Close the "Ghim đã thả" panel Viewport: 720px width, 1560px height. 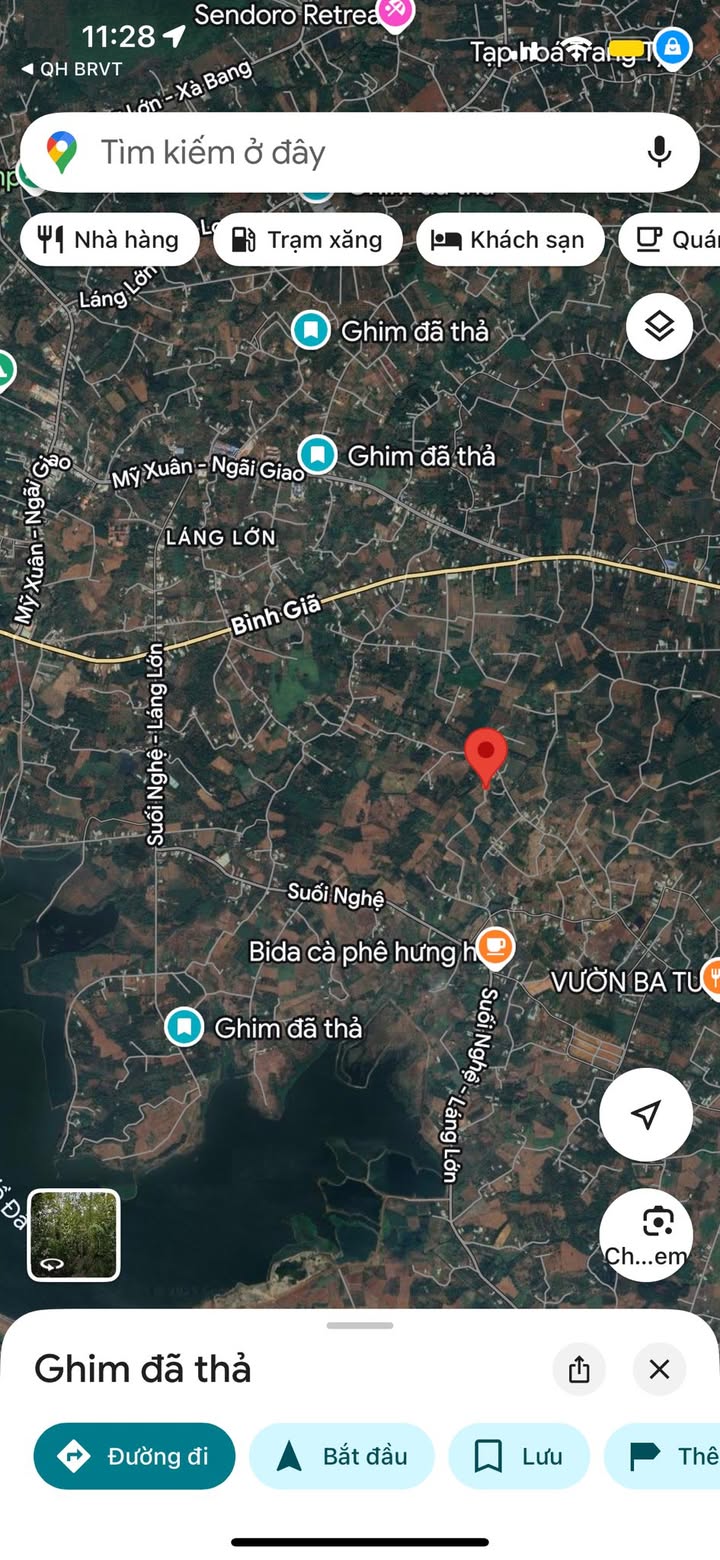click(659, 1369)
